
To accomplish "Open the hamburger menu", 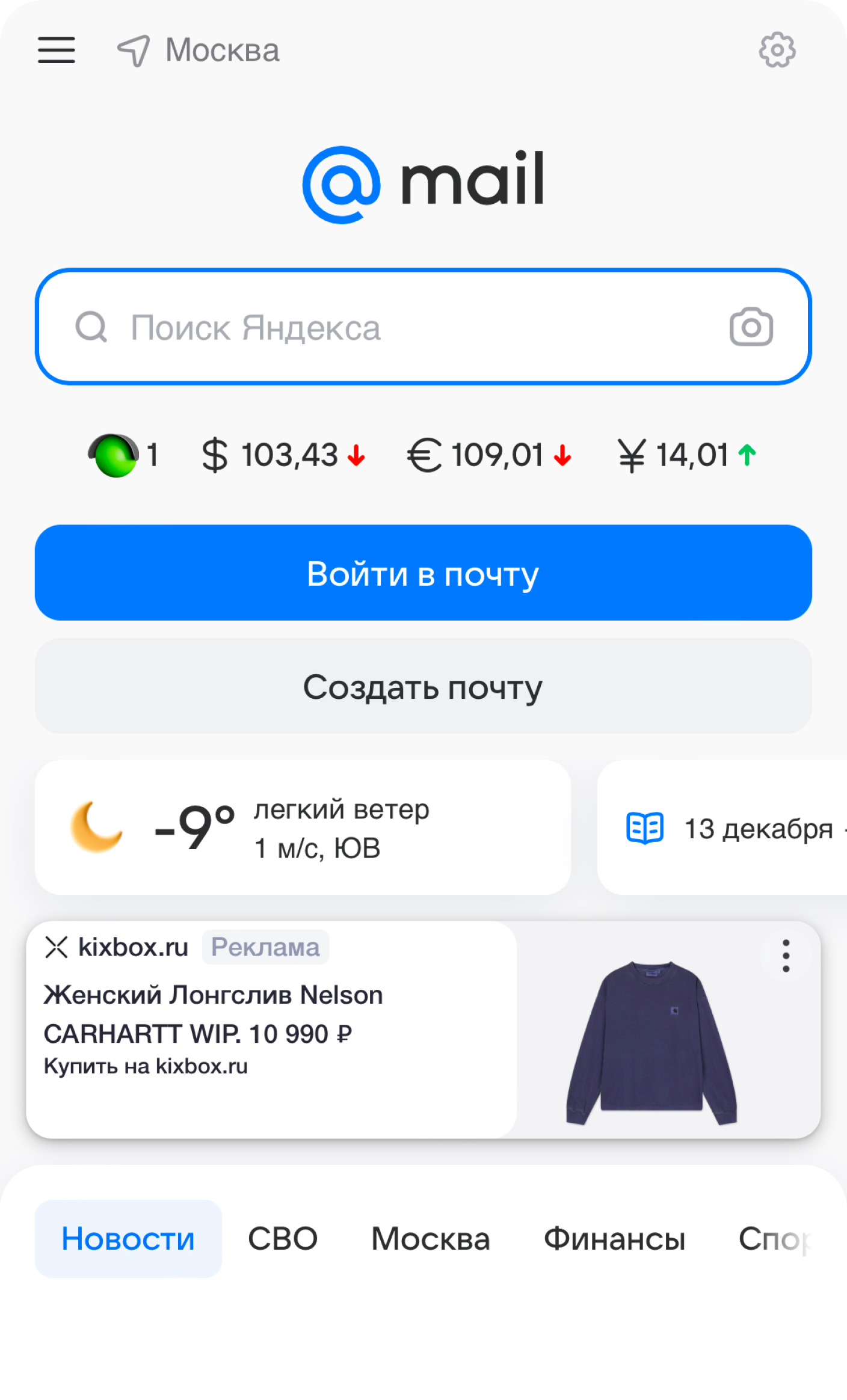I will tap(57, 50).
